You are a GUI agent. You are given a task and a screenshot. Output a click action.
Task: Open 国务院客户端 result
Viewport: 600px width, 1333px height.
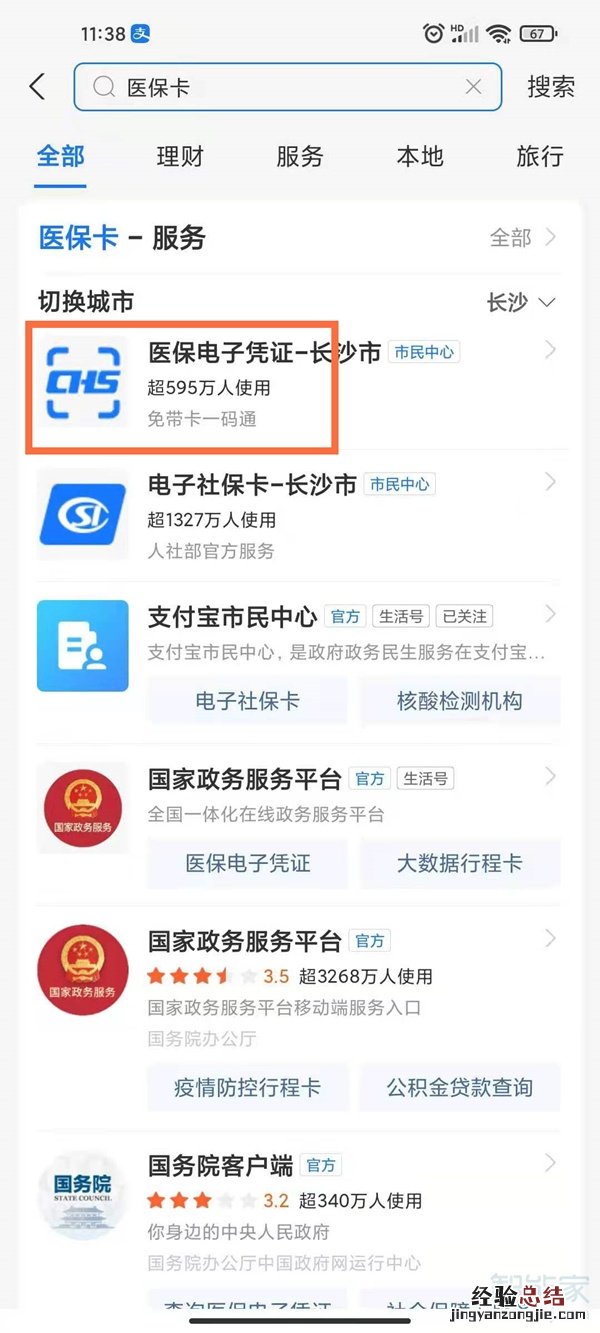(220, 1166)
